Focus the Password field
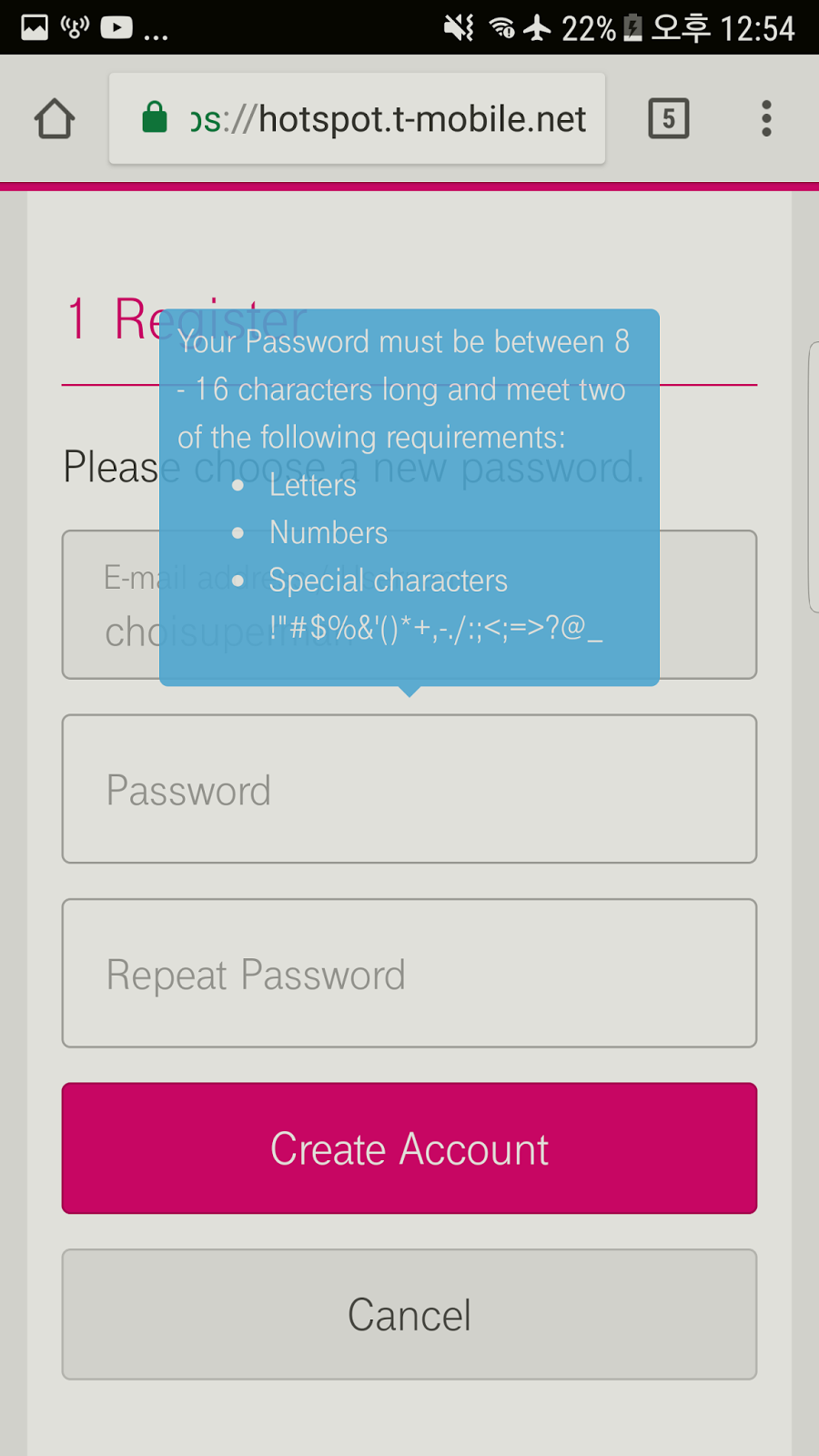Image resolution: width=819 pixels, height=1456 pixels. point(409,789)
